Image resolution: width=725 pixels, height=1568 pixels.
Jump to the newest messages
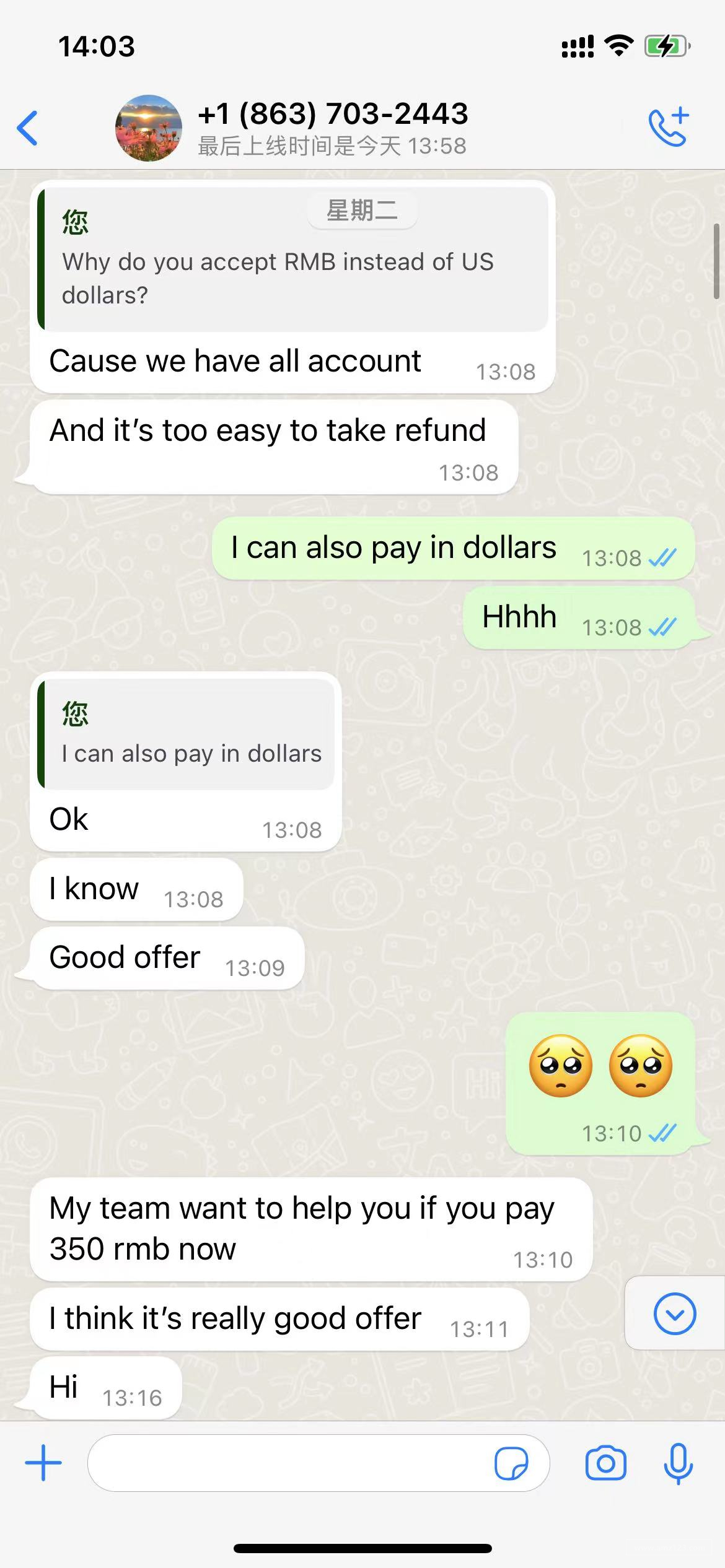pyautogui.click(x=674, y=1313)
